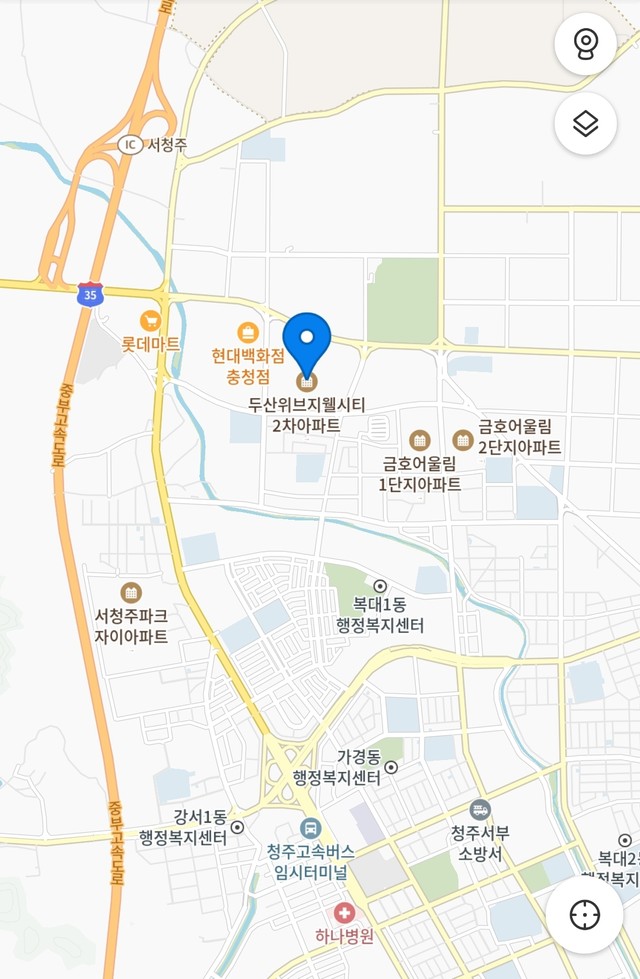Screen dimensions: 640x979
Task: Tap the blue pin at 두산위브지웰시티 2차아파트
Action: coord(307,346)
